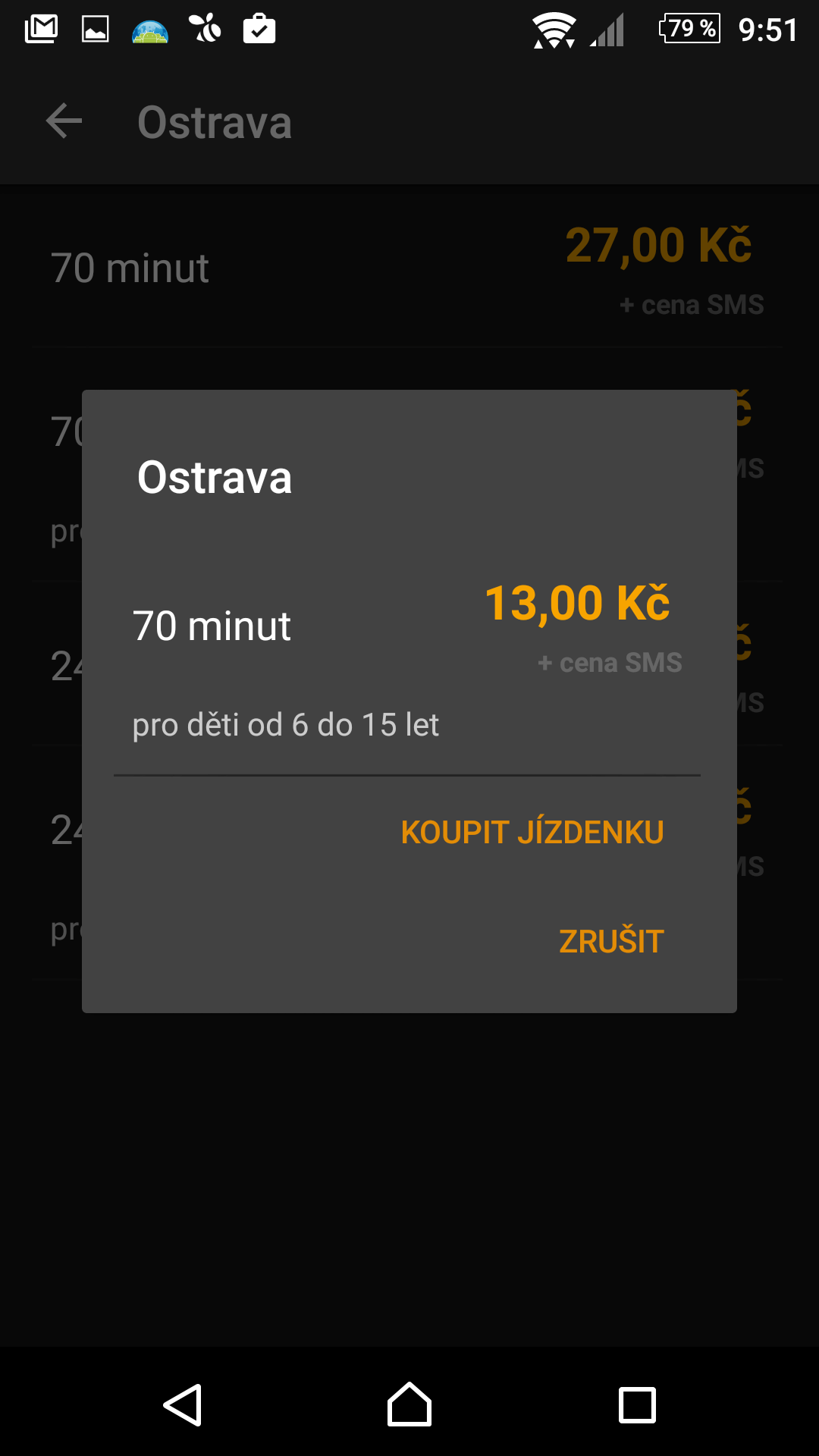
Task: Tap KOUPIT JÍZDENKU to buy ticket
Action: coord(532,832)
